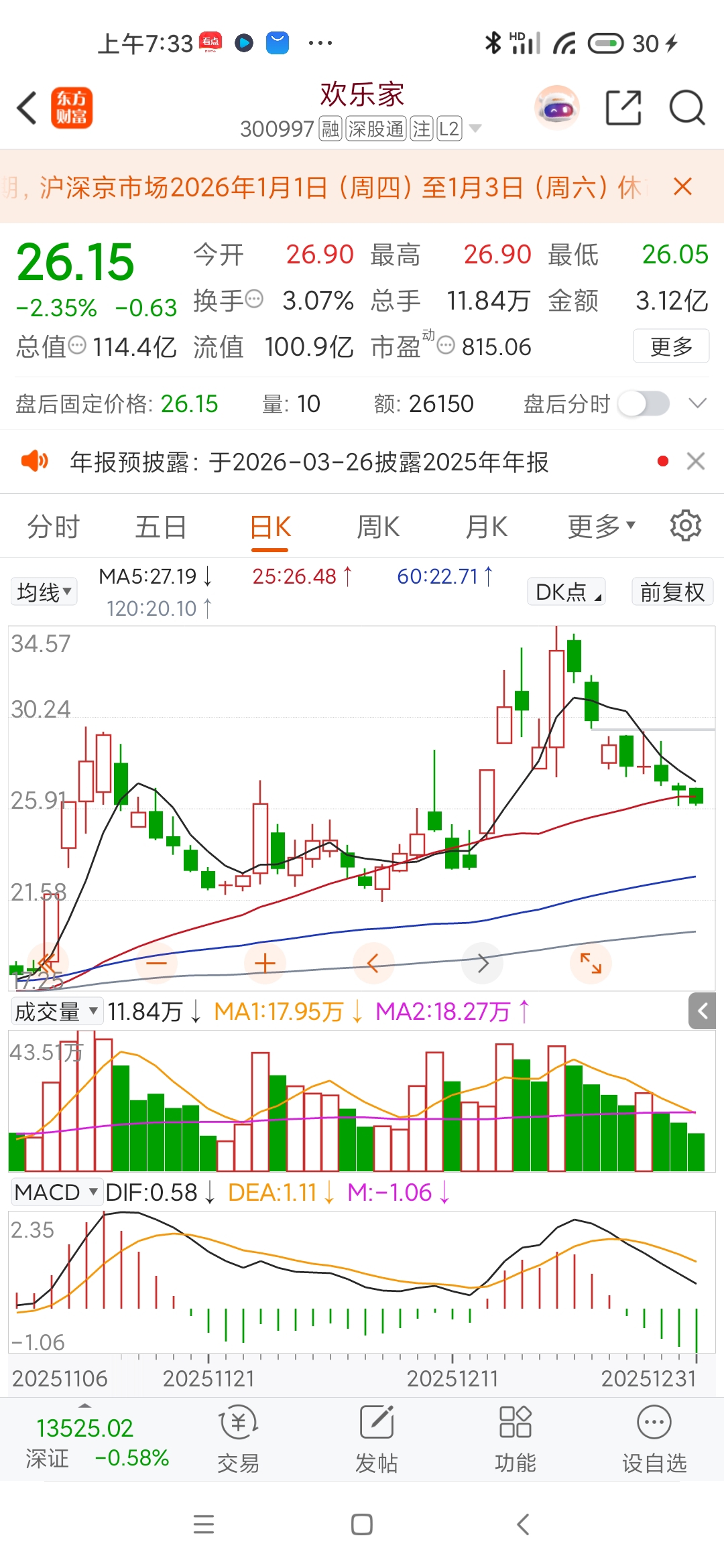Switch to the 分时 chart tab
Viewport: 724px width, 1568px height.
[x=53, y=527]
